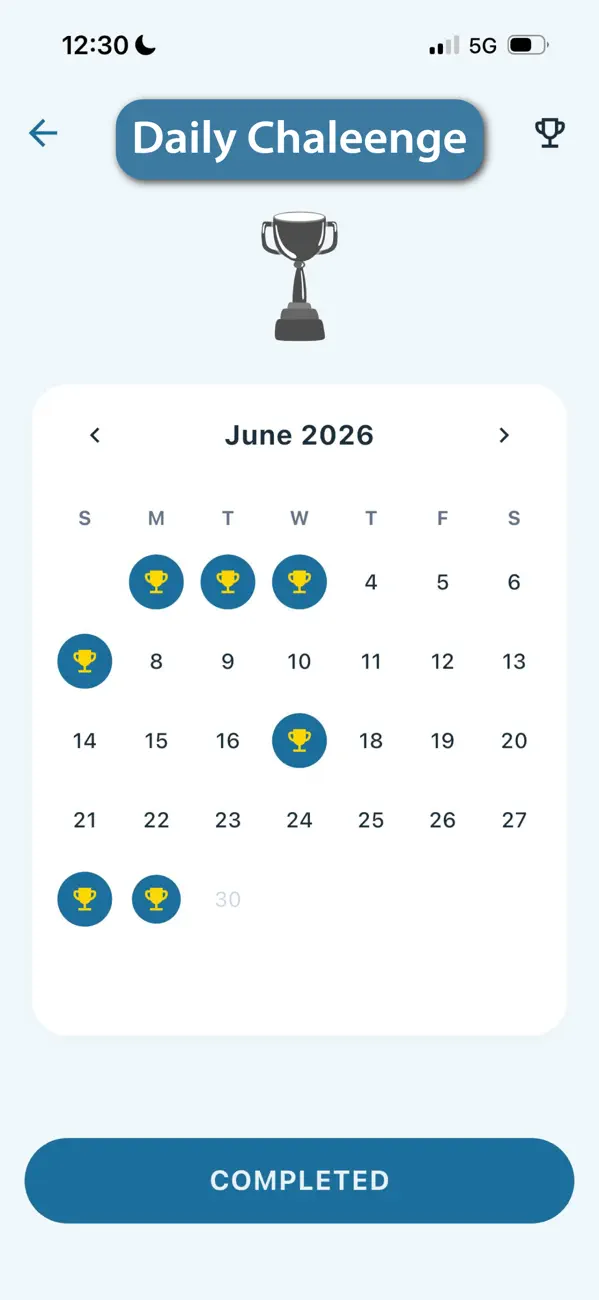Go to the previous month

pyautogui.click(x=95, y=435)
